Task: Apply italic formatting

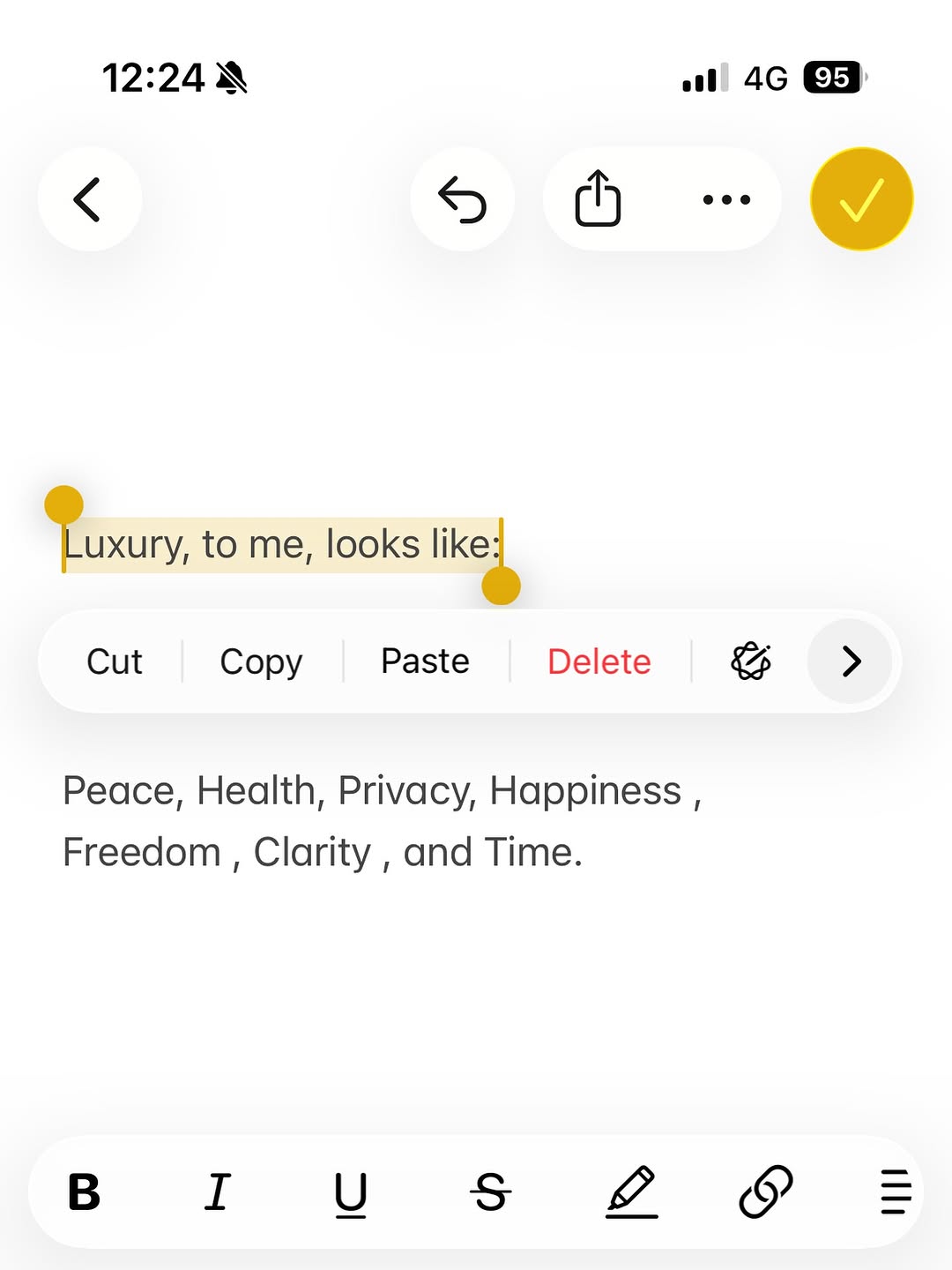Action: (217, 1192)
